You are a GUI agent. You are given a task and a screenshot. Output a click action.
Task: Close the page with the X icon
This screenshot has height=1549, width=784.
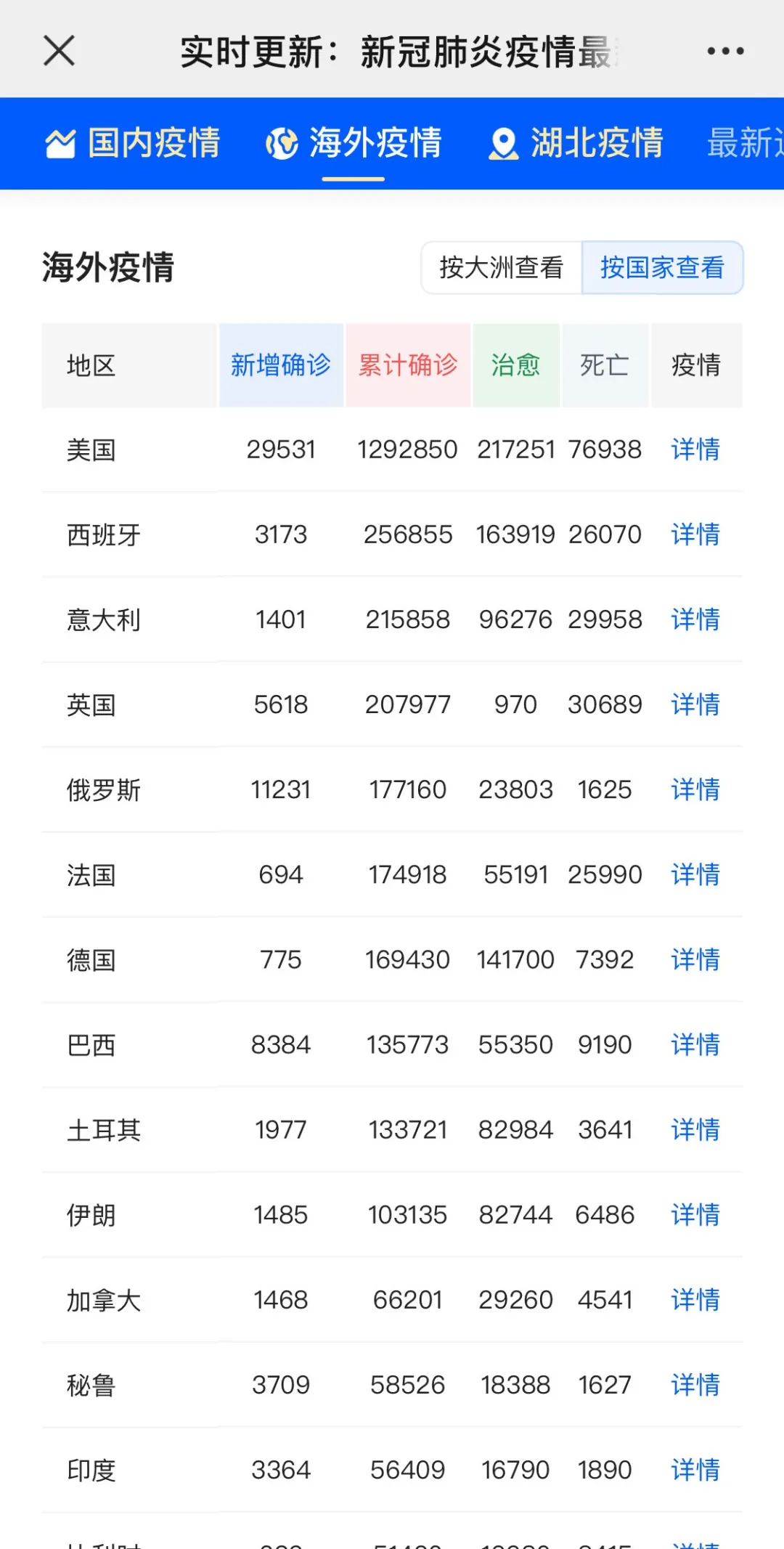[59, 51]
